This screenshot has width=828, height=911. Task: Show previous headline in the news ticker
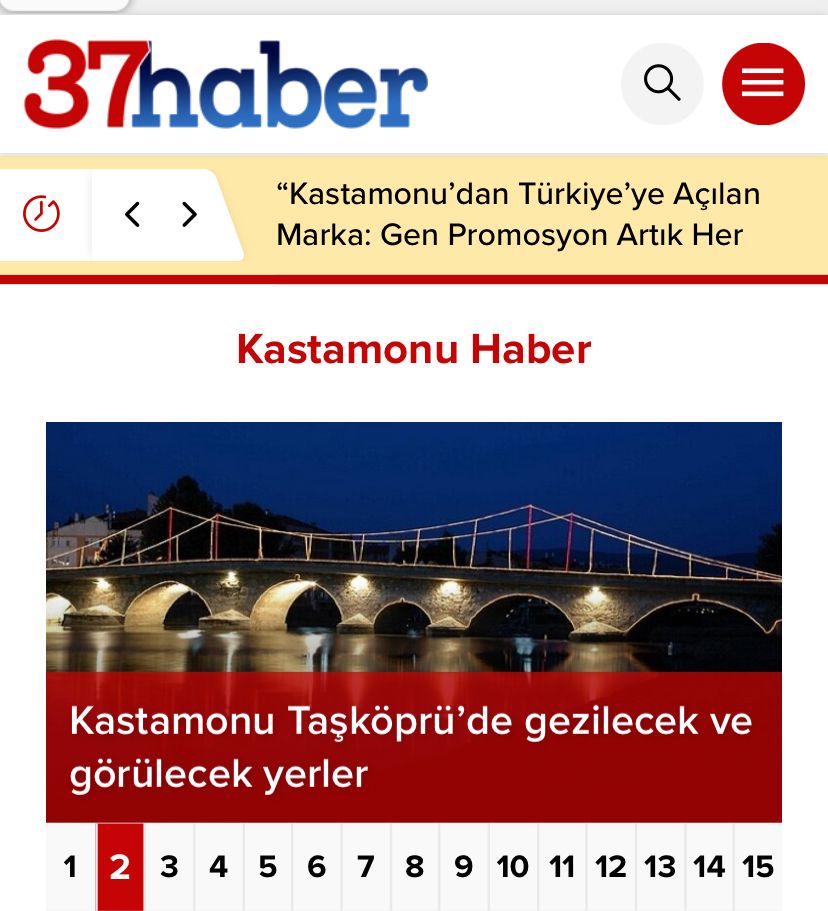point(132,214)
